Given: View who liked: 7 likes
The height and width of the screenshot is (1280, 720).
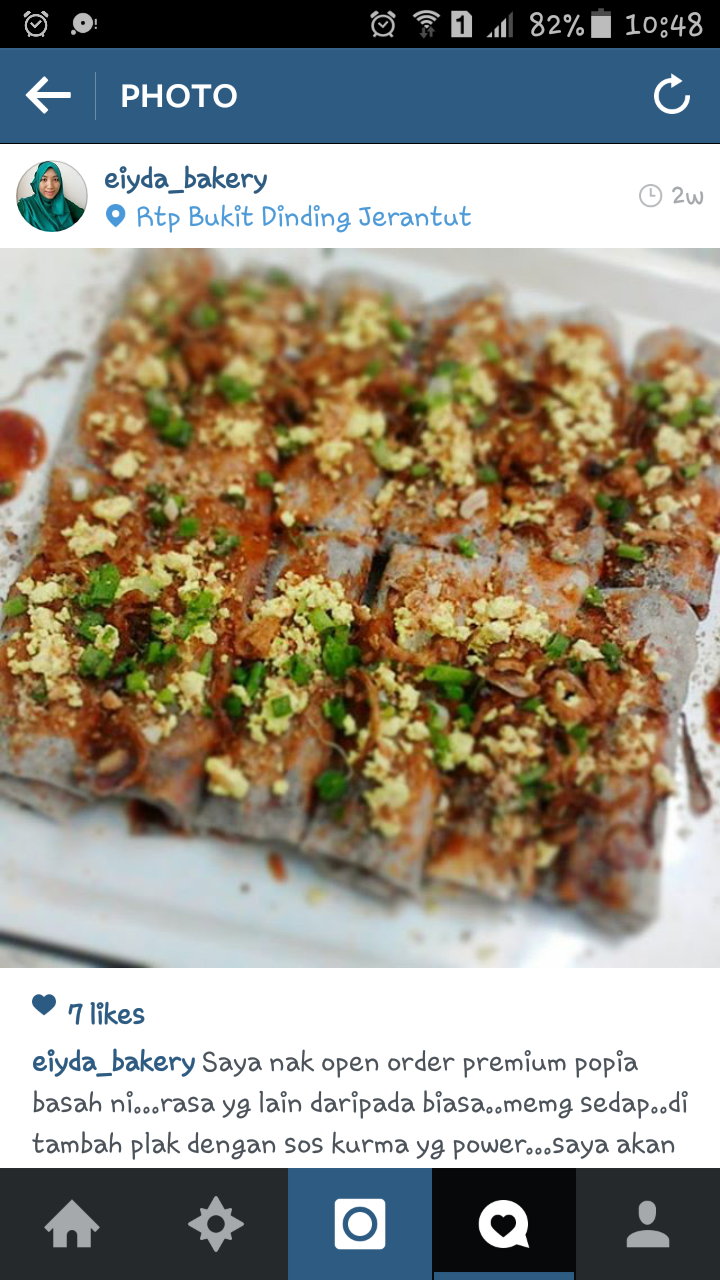Looking at the screenshot, I should 106,1014.
